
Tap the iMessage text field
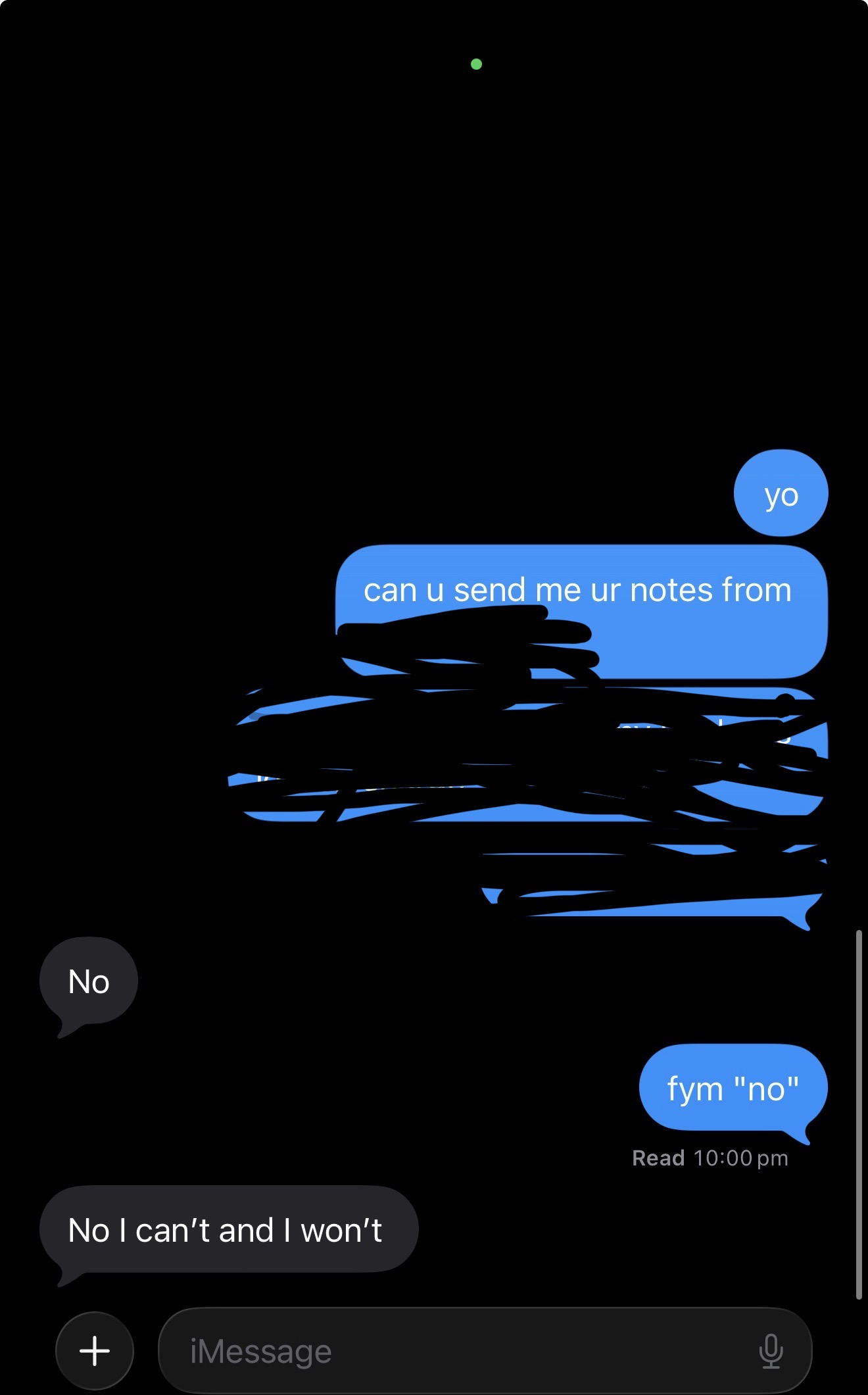[x=485, y=1351]
